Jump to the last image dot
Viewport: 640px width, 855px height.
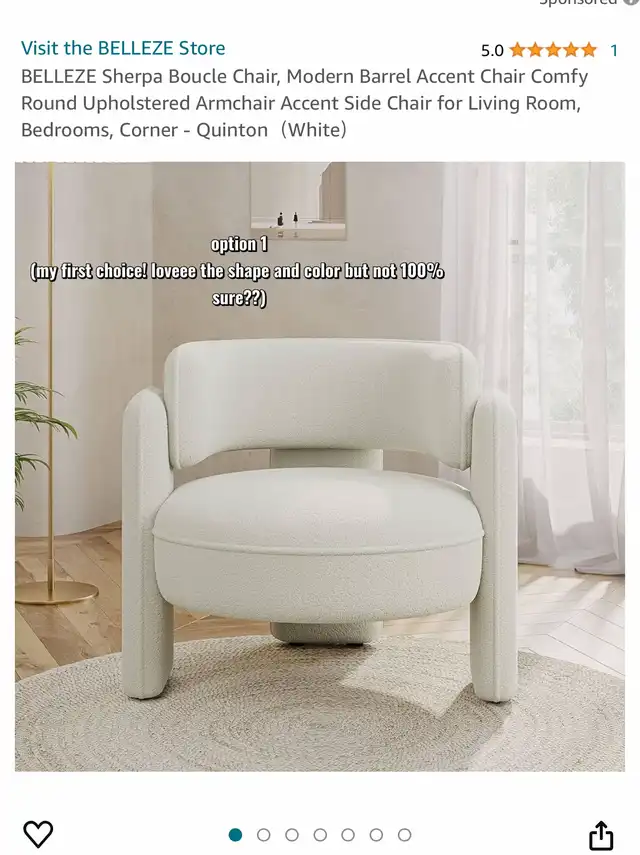[404, 835]
